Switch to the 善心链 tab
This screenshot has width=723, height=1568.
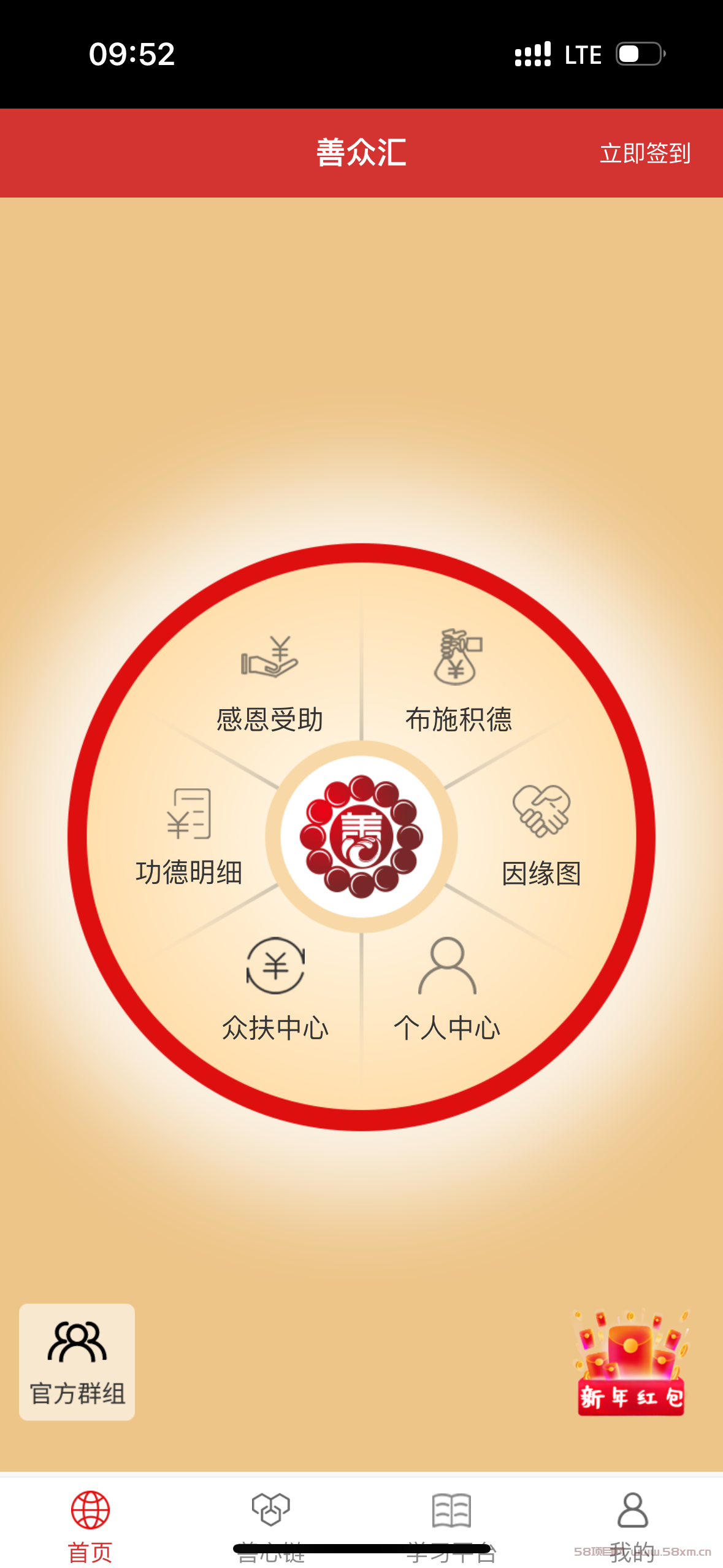(271, 1527)
